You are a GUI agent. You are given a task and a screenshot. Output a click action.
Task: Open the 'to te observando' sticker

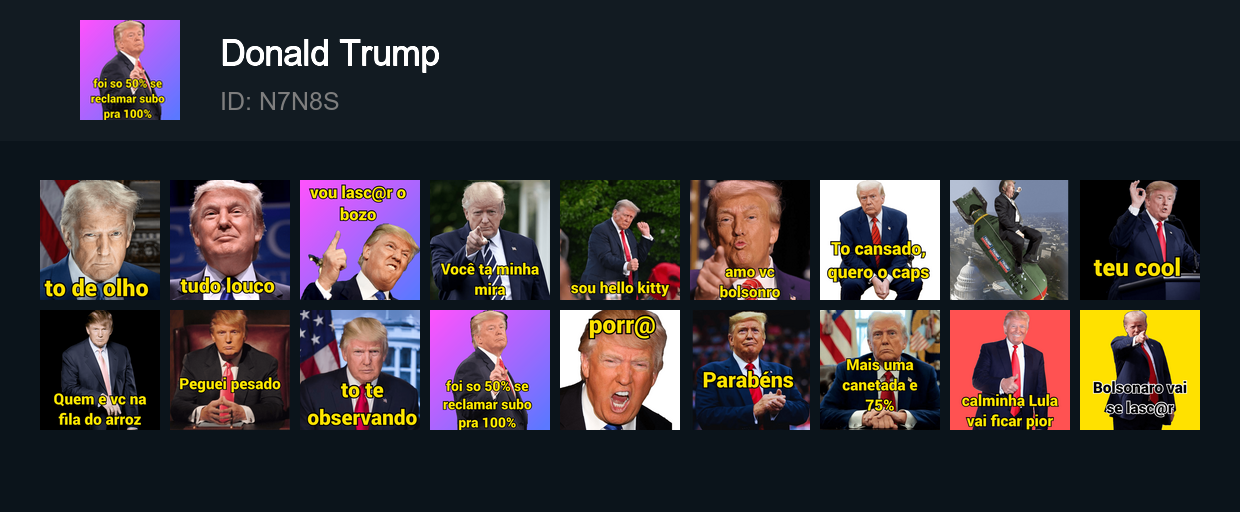360,370
